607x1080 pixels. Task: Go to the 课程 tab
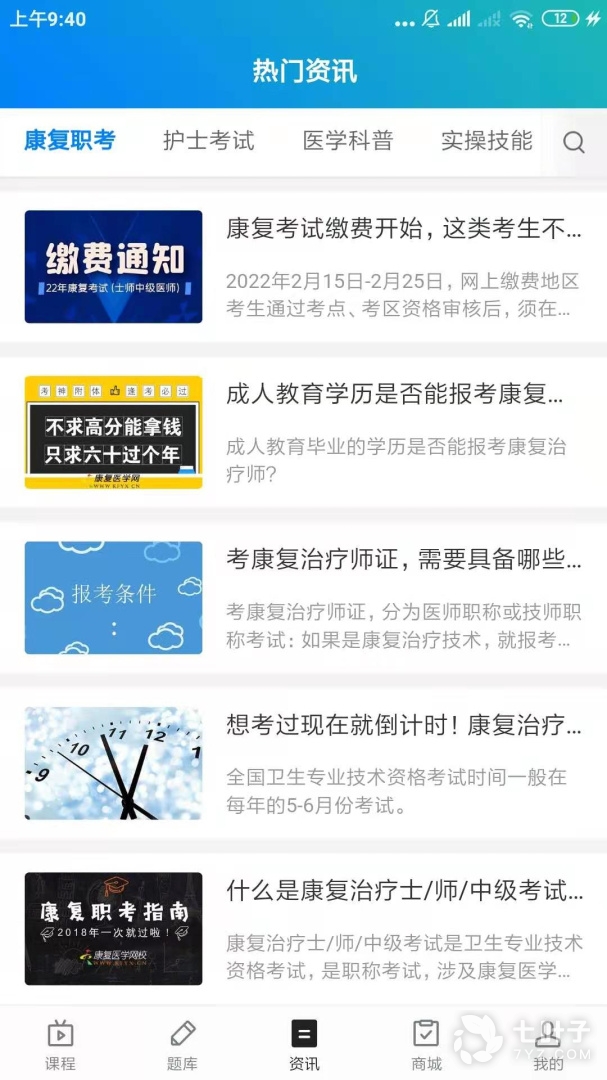coord(60,1044)
